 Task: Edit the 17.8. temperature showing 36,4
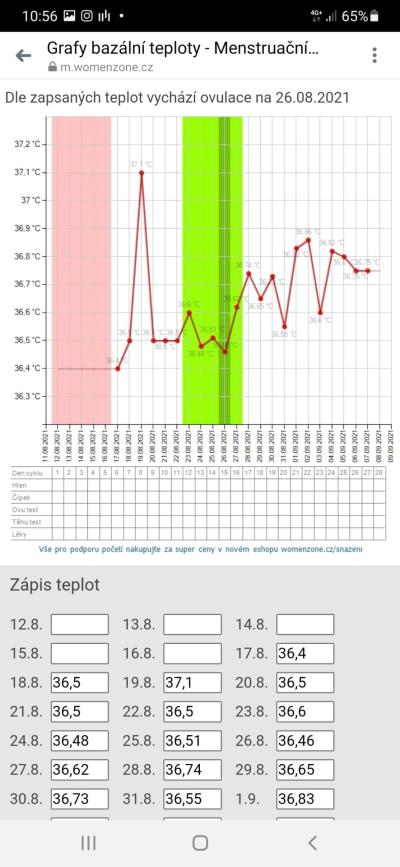(305, 654)
